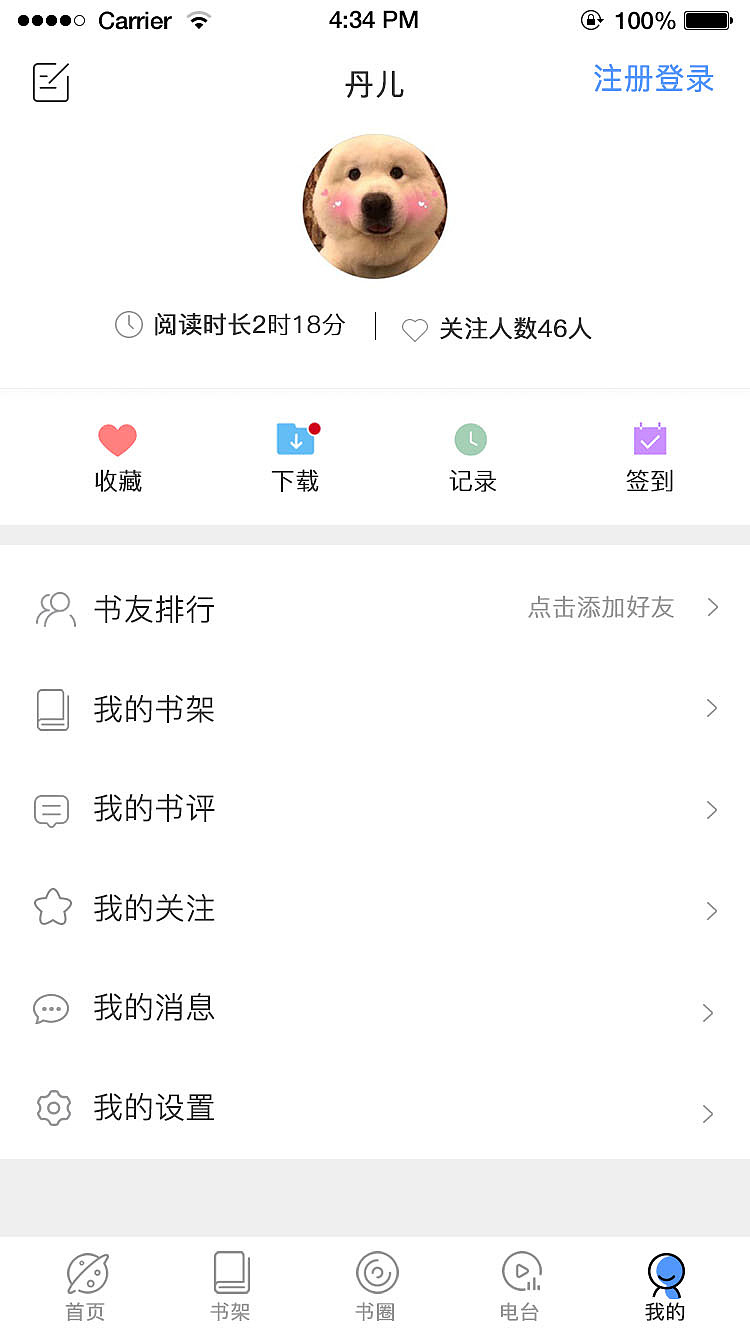Open the 签到 (check-in) calendar icon
The image size is (750, 1334).
point(648,438)
